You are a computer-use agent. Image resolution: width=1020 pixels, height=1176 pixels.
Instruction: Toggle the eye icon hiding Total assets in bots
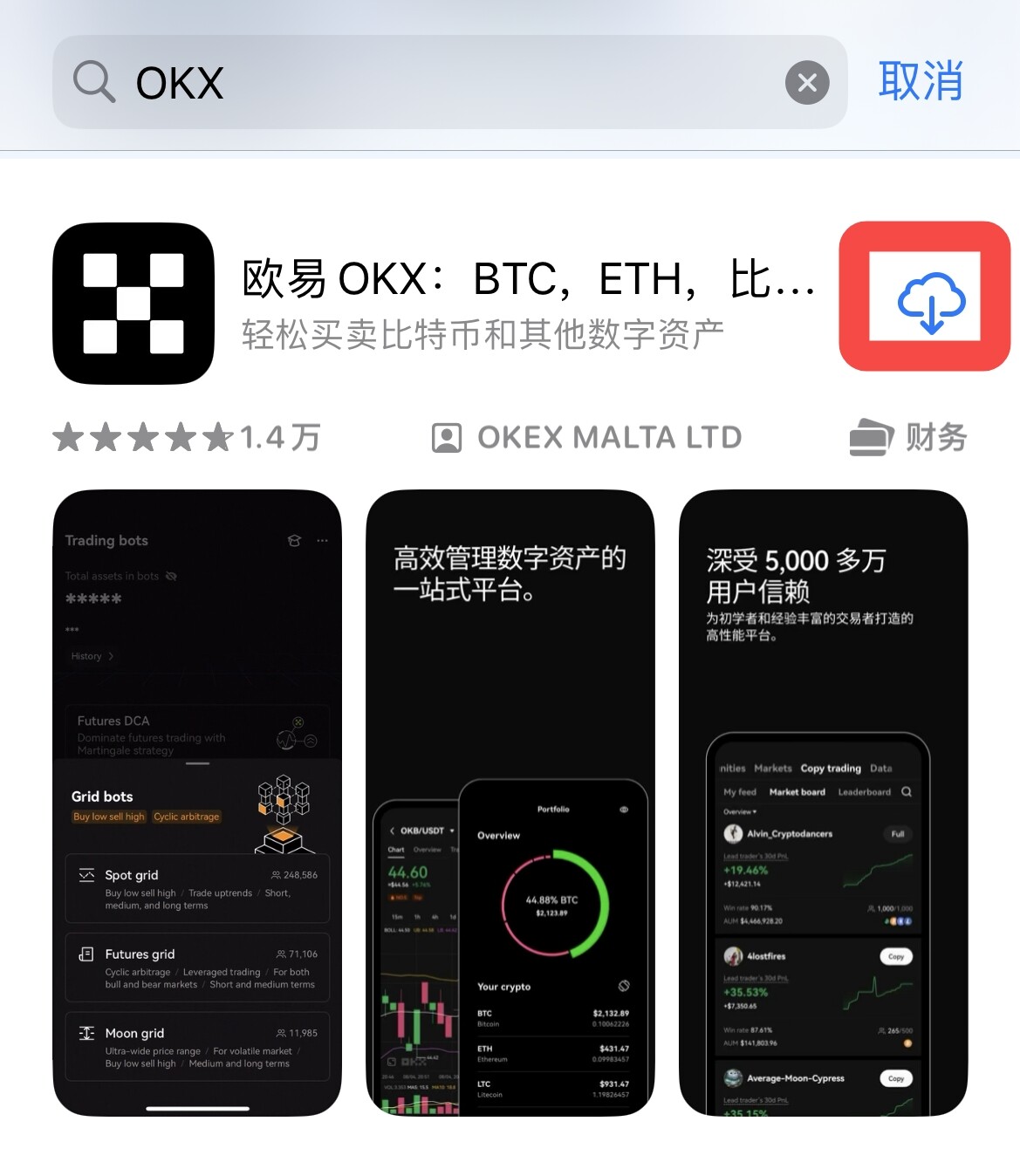[171, 577]
